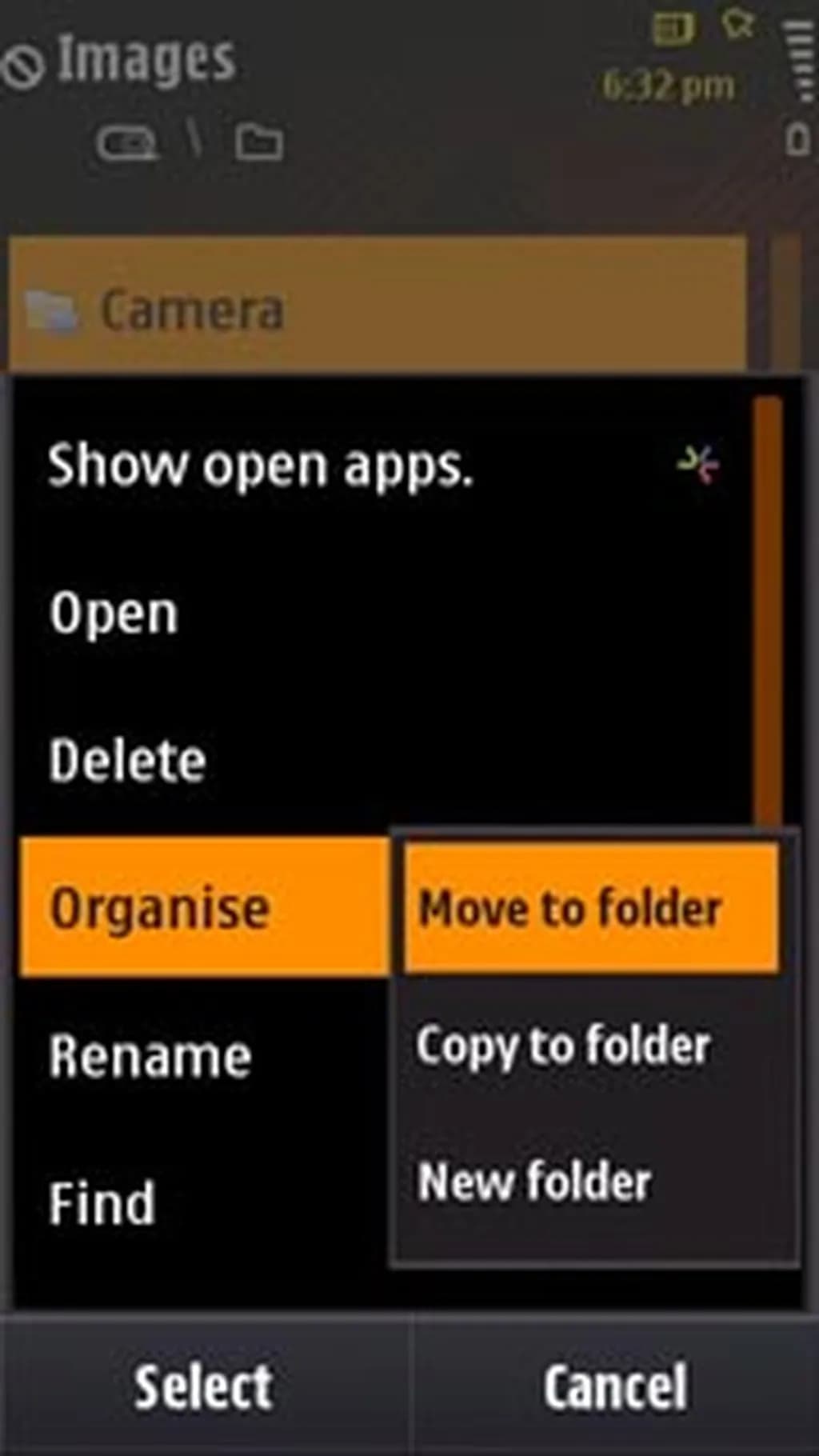Select Copy to folder
Image resolution: width=819 pixels, height=1456 pixels.
click(564, 1046)
